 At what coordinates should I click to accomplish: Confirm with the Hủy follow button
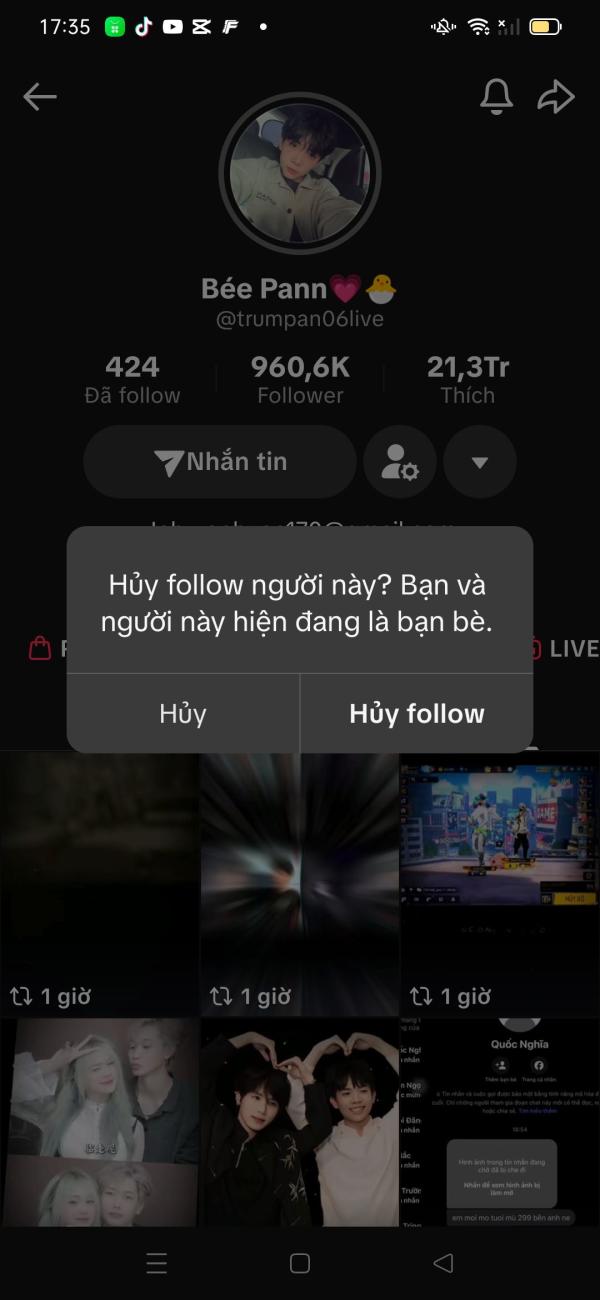point(416,714)
